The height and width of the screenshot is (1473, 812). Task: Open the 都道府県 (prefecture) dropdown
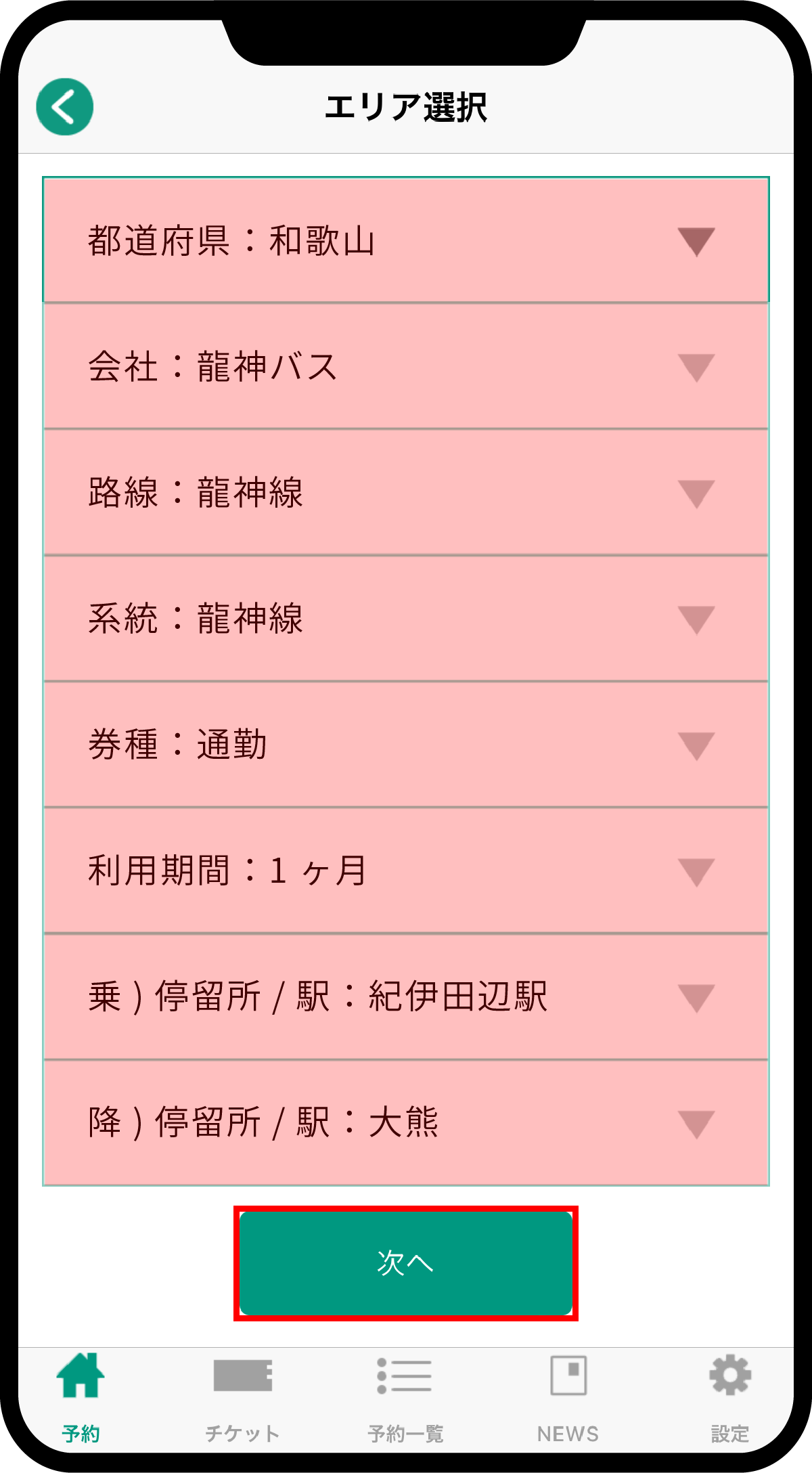[x=406, y=240]
